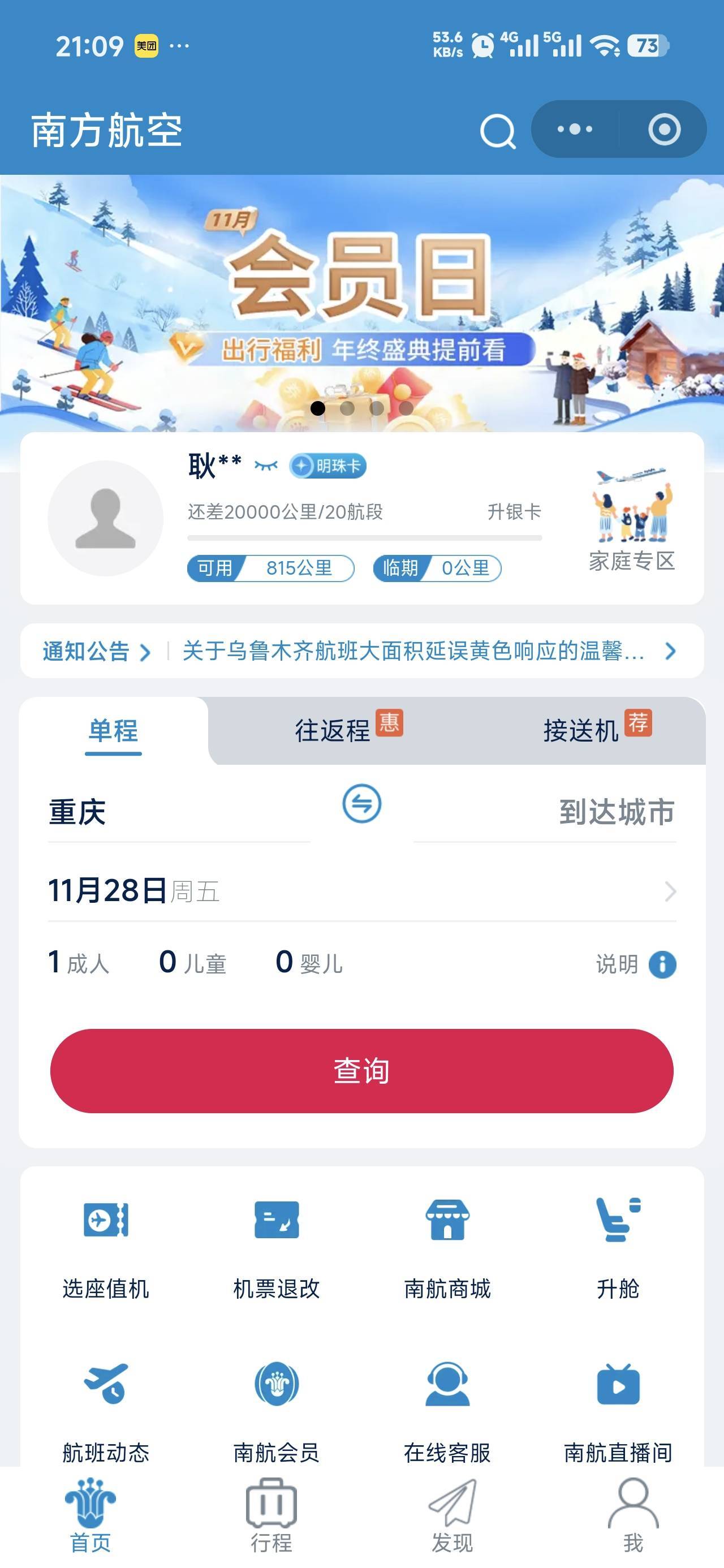Open the 我 profile tab
Screen dimensions: 724x1568
click(x=633, y=1515)
